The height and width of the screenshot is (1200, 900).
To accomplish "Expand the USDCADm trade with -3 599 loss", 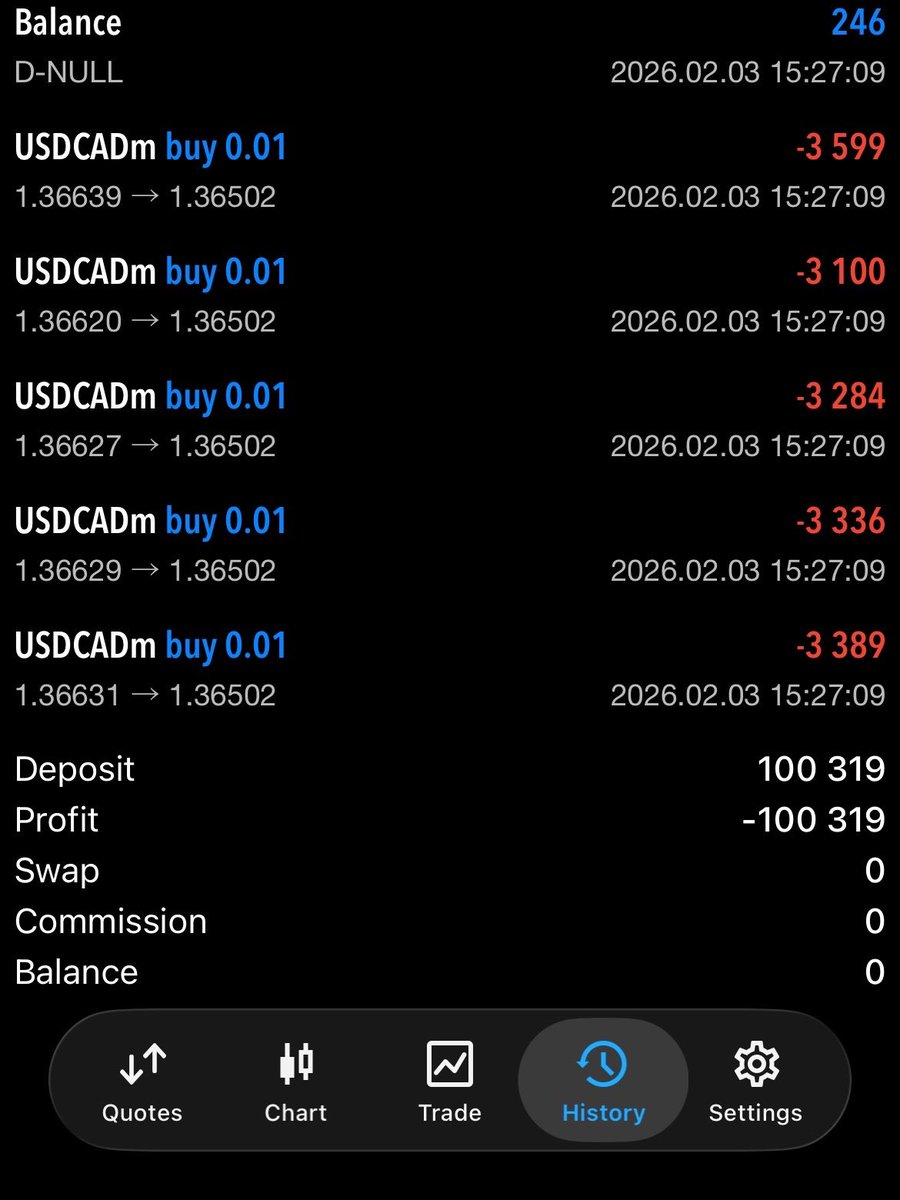I will [x=450, y=171].
